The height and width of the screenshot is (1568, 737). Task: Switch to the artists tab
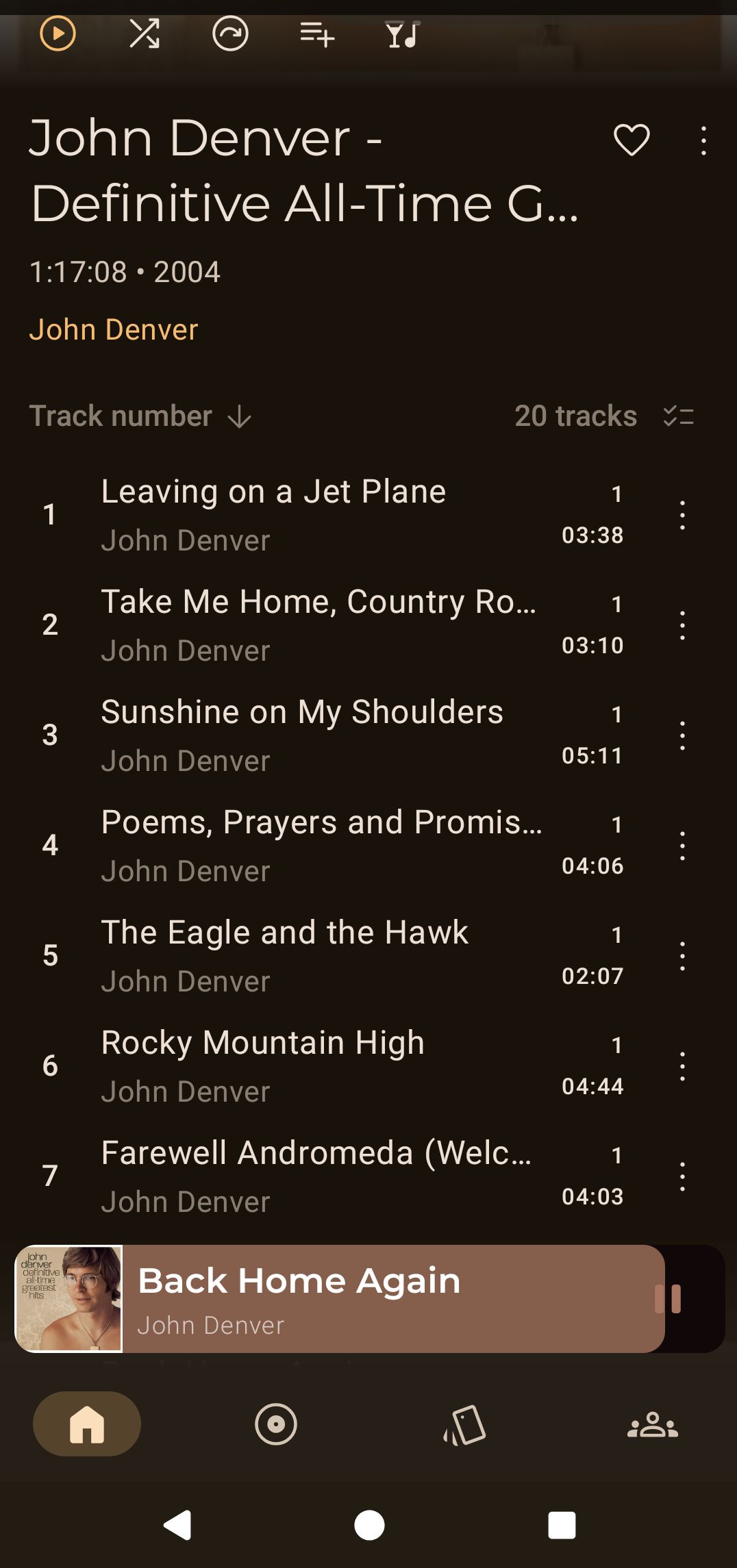coord(652,1424)
